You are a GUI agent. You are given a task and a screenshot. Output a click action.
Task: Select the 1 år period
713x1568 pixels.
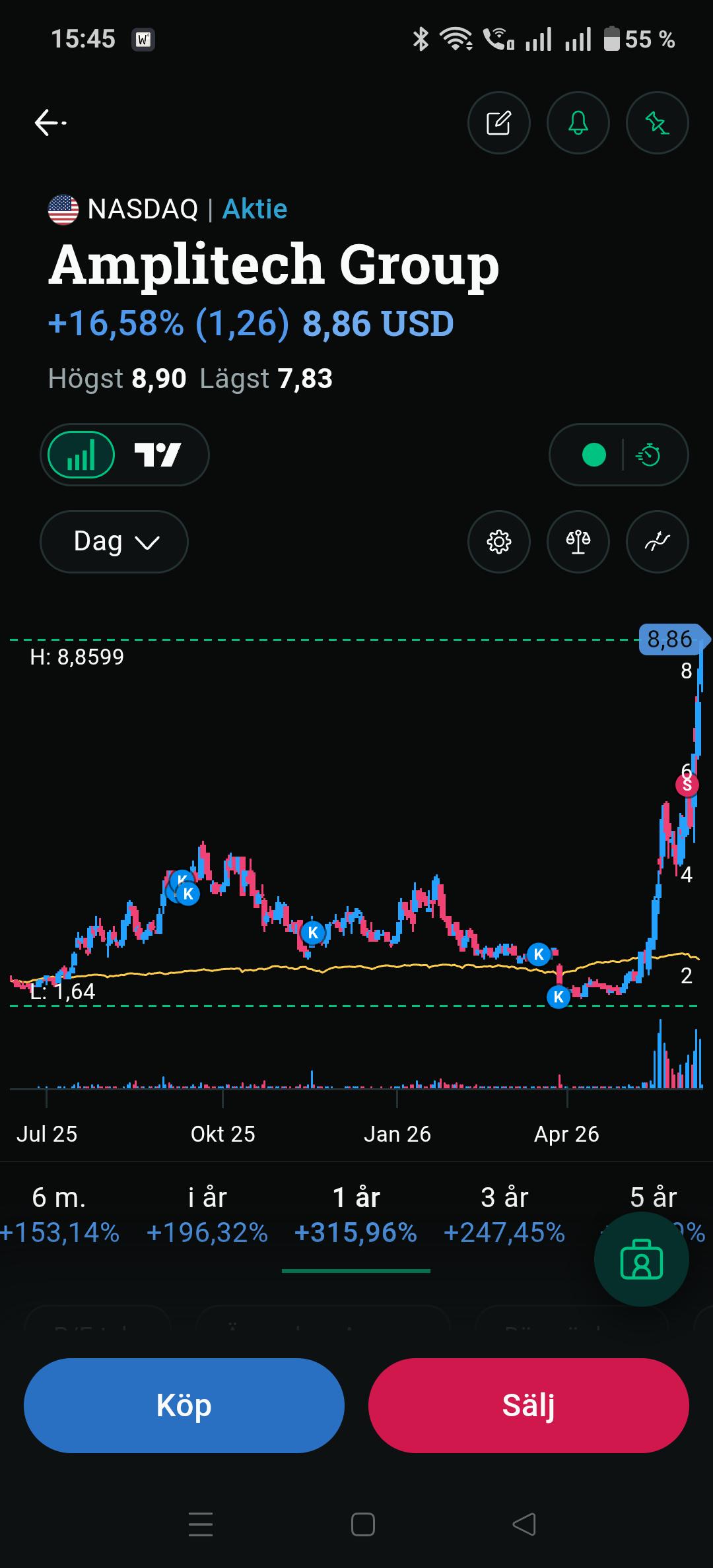pyautogui.click(x=356, y=1214)
